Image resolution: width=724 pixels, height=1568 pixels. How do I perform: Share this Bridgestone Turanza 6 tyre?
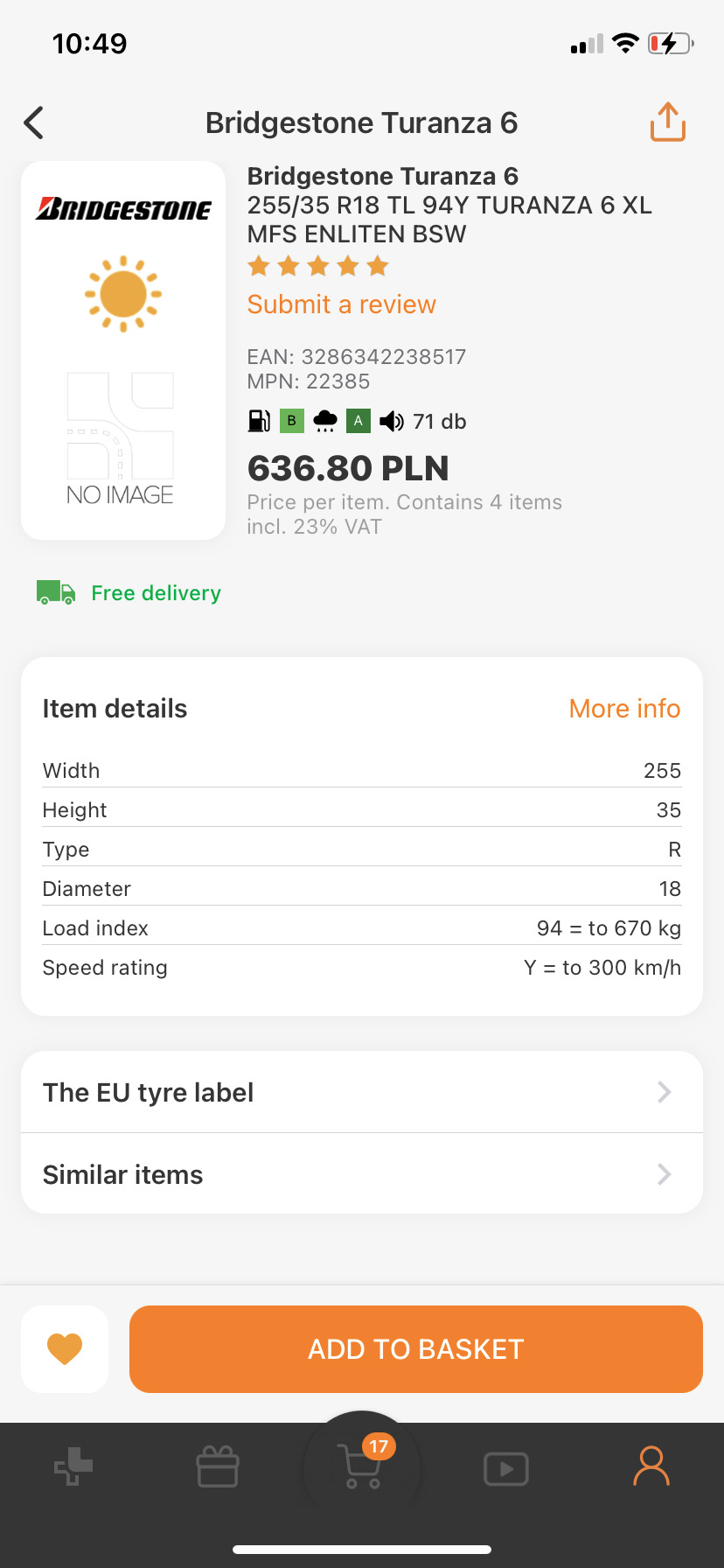(x=667, y=122)
